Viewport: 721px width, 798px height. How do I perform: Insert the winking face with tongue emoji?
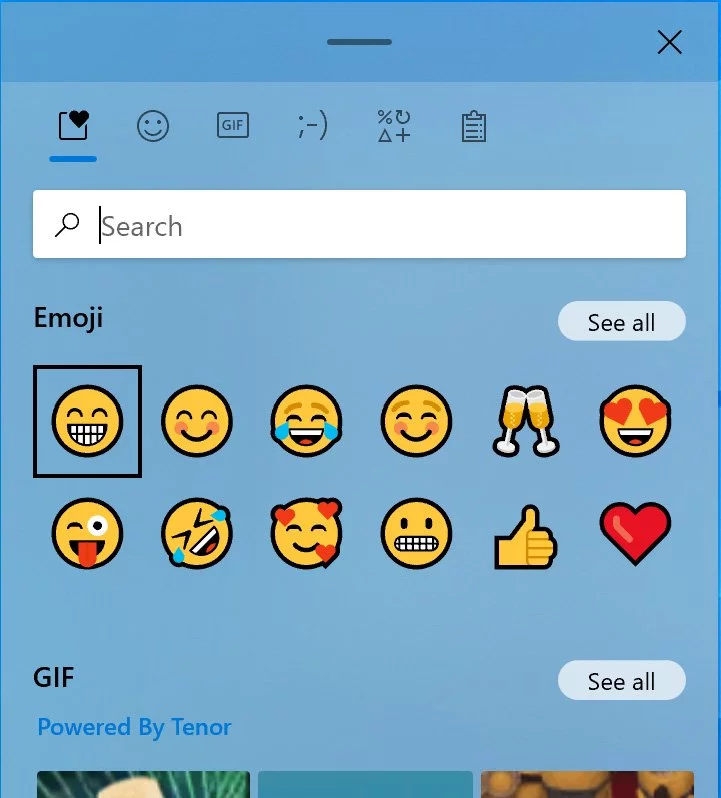pos(87,534)
